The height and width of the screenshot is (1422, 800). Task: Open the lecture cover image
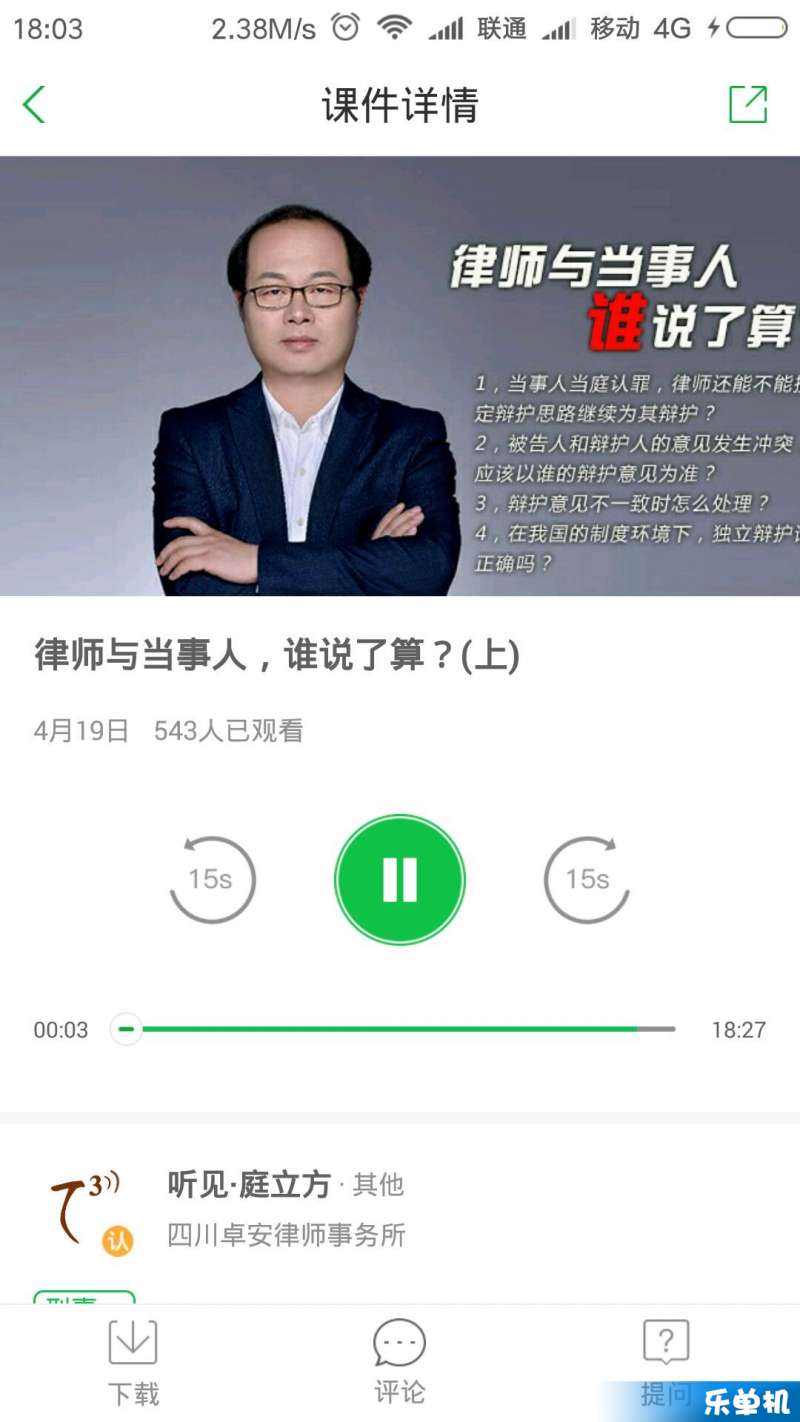pyautogui.click(x=400, y=375)
